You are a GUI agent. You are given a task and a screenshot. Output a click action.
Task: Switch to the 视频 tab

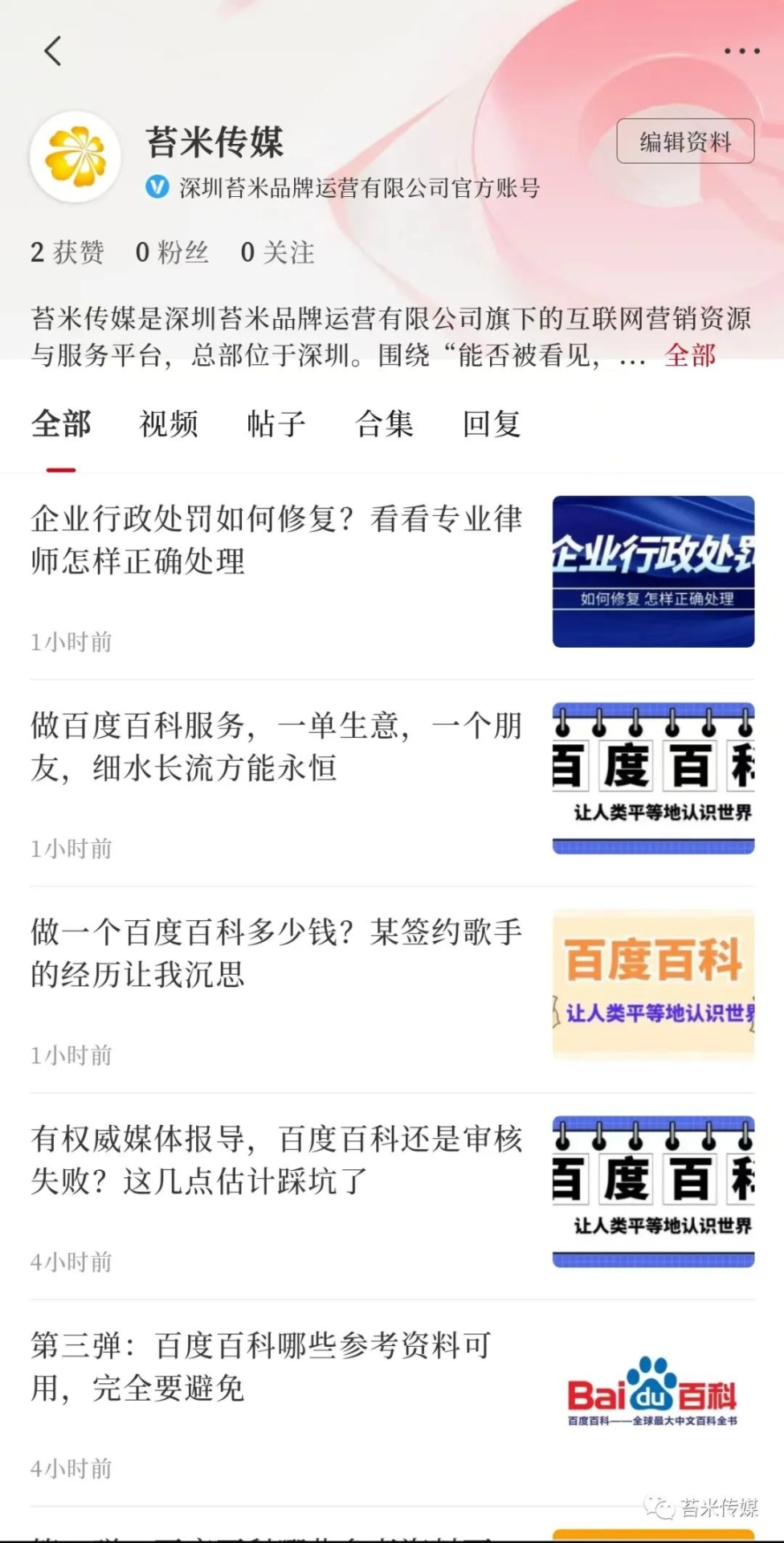(169, 424)
